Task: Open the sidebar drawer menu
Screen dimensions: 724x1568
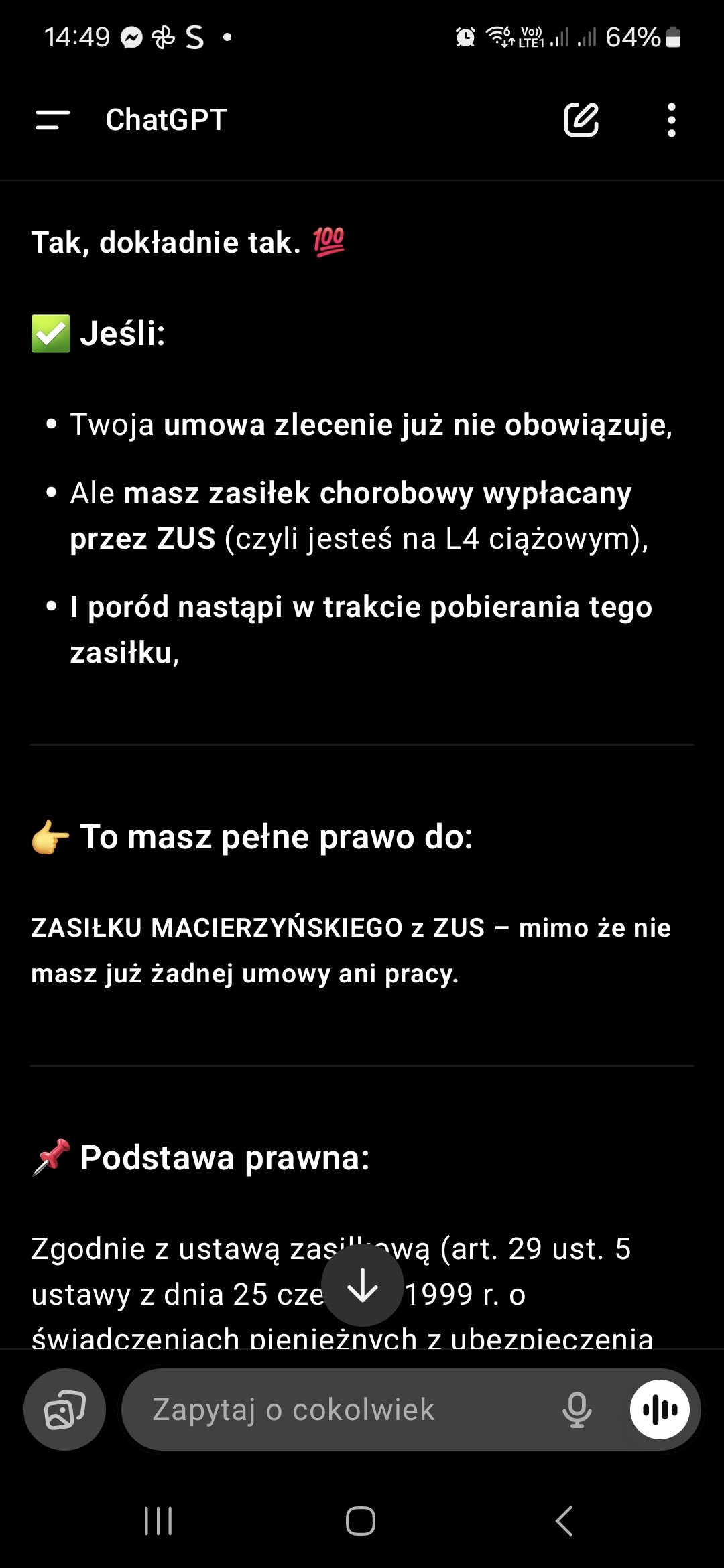Action: (x=53, y=120)
